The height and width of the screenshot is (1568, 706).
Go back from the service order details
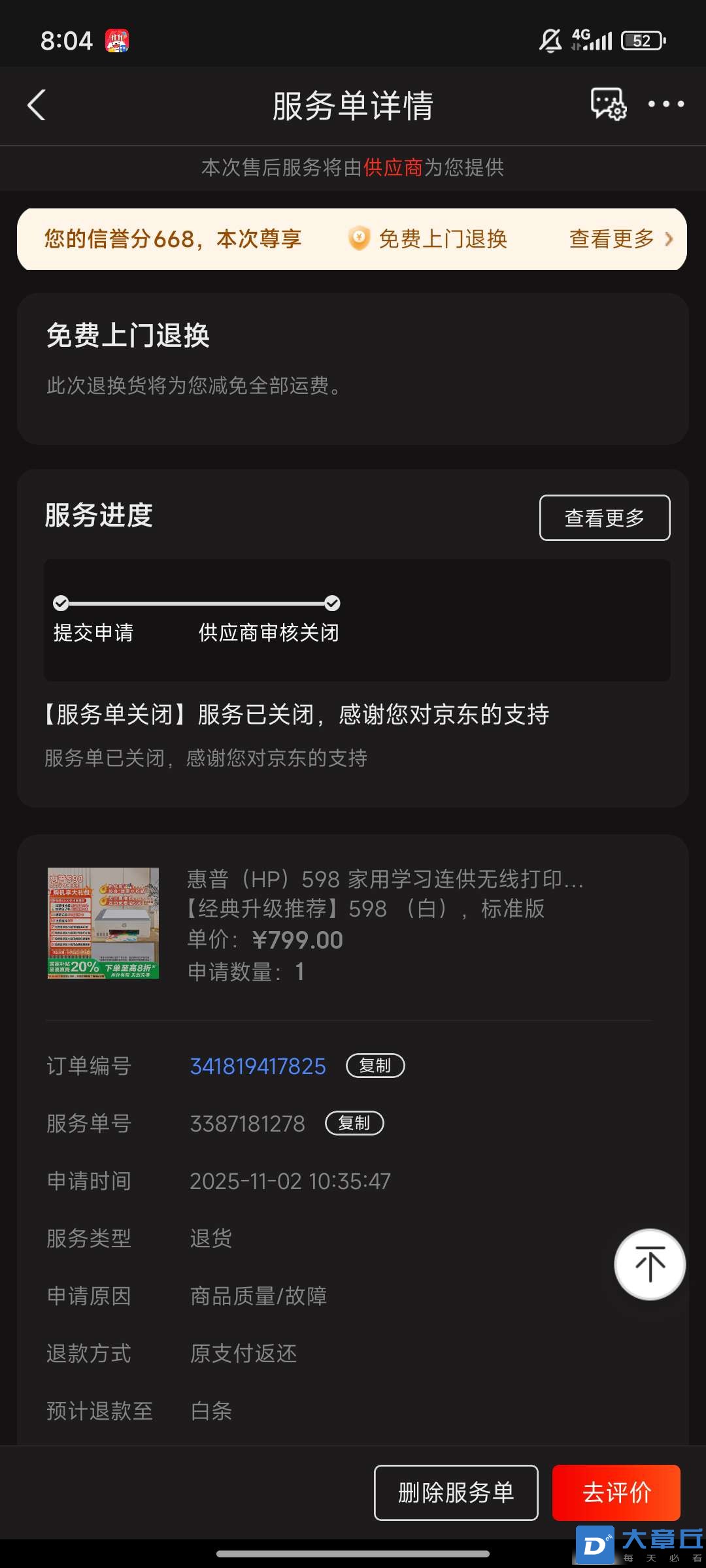(x=37, y=105)
